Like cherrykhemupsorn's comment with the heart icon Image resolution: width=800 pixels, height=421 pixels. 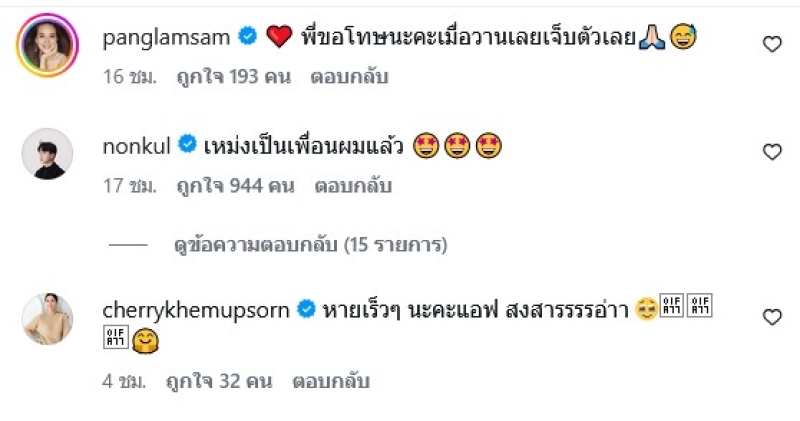pyautogui.click(x=772, y=317)
